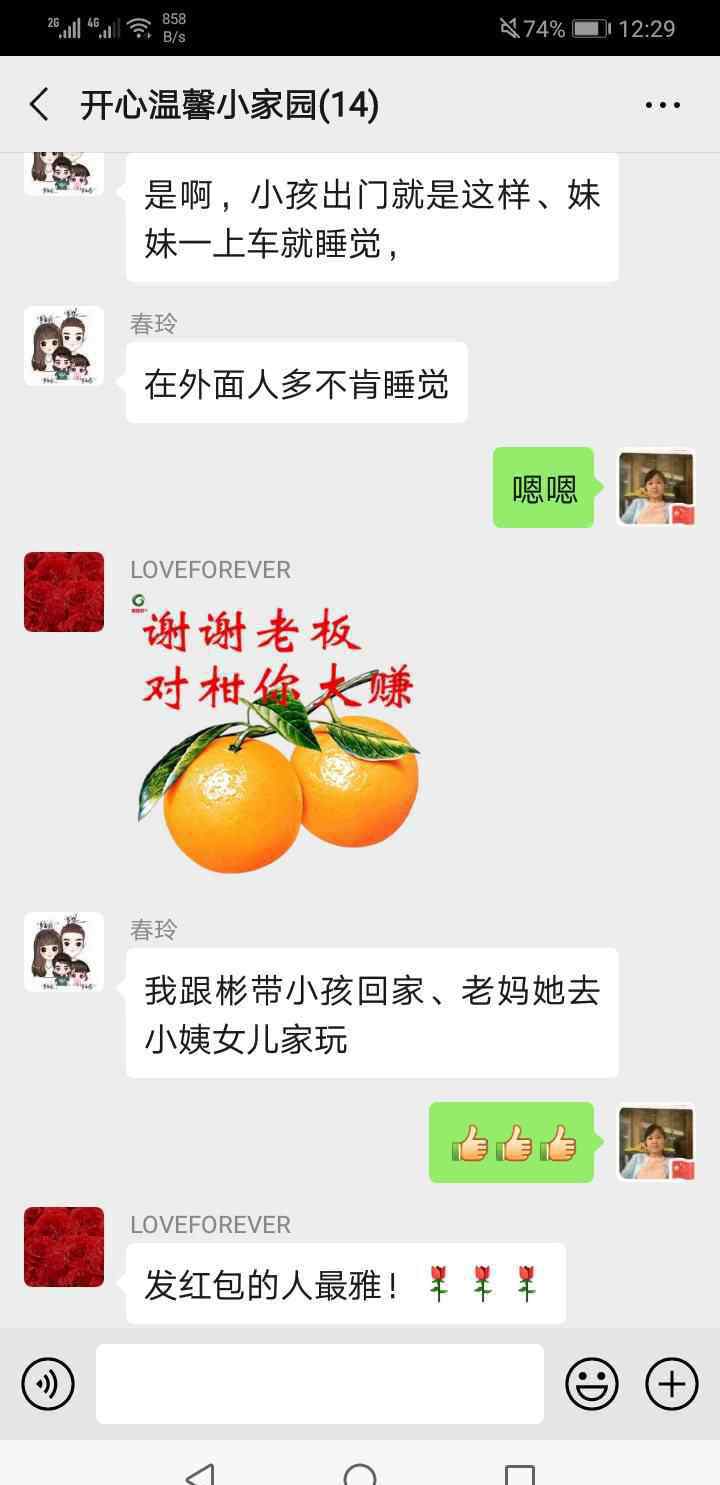Screen dimensions: 720x1485
Task: Open LOVEFOREVER's avatar beside 发红包的人最雅
Action: [64, 1247]
